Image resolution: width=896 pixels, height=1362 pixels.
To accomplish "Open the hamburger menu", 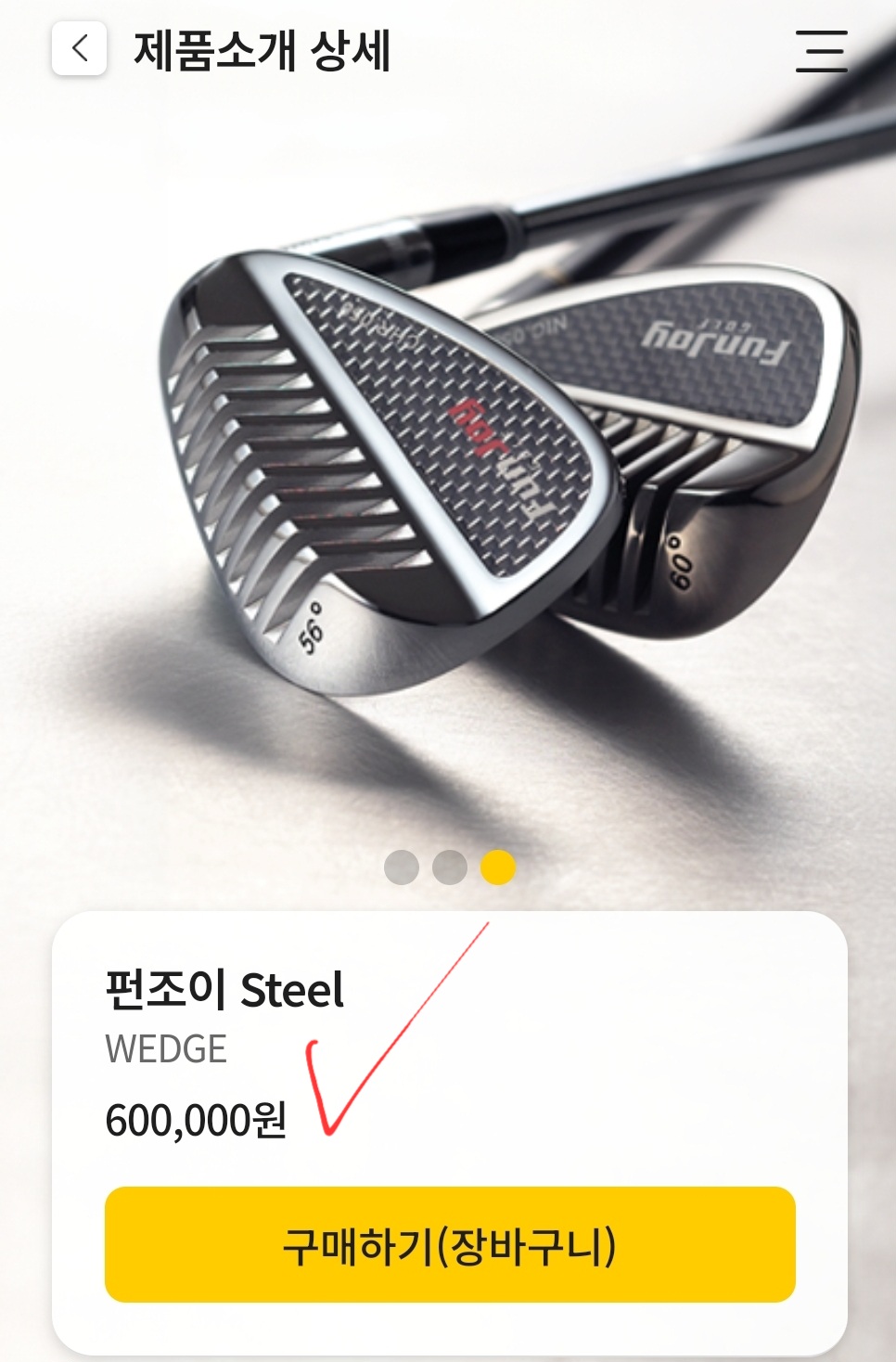I will (821, 50).
